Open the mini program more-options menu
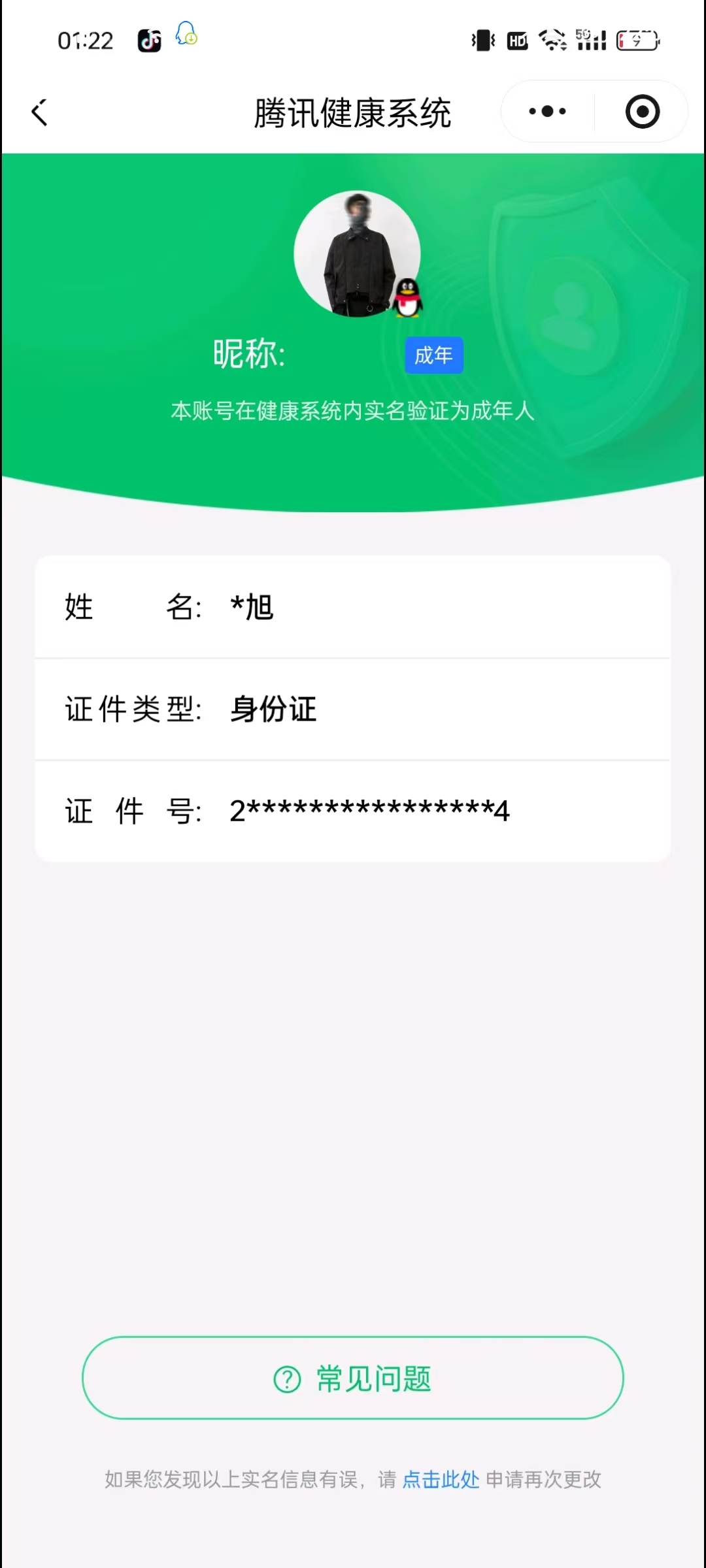Screen dimensions: 706x1568 548,112
